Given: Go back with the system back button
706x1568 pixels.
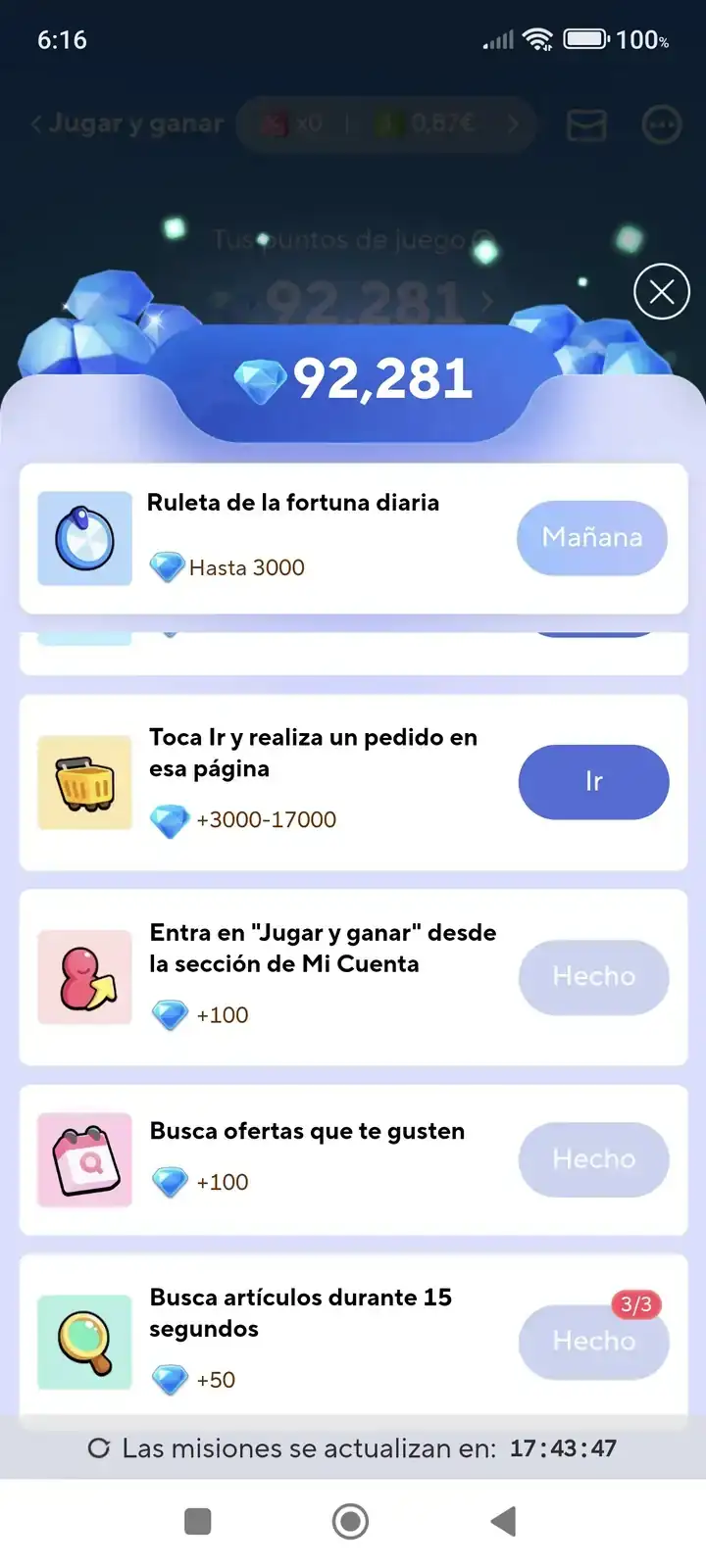Looking at the screenshot, I should pos(504,1521).
